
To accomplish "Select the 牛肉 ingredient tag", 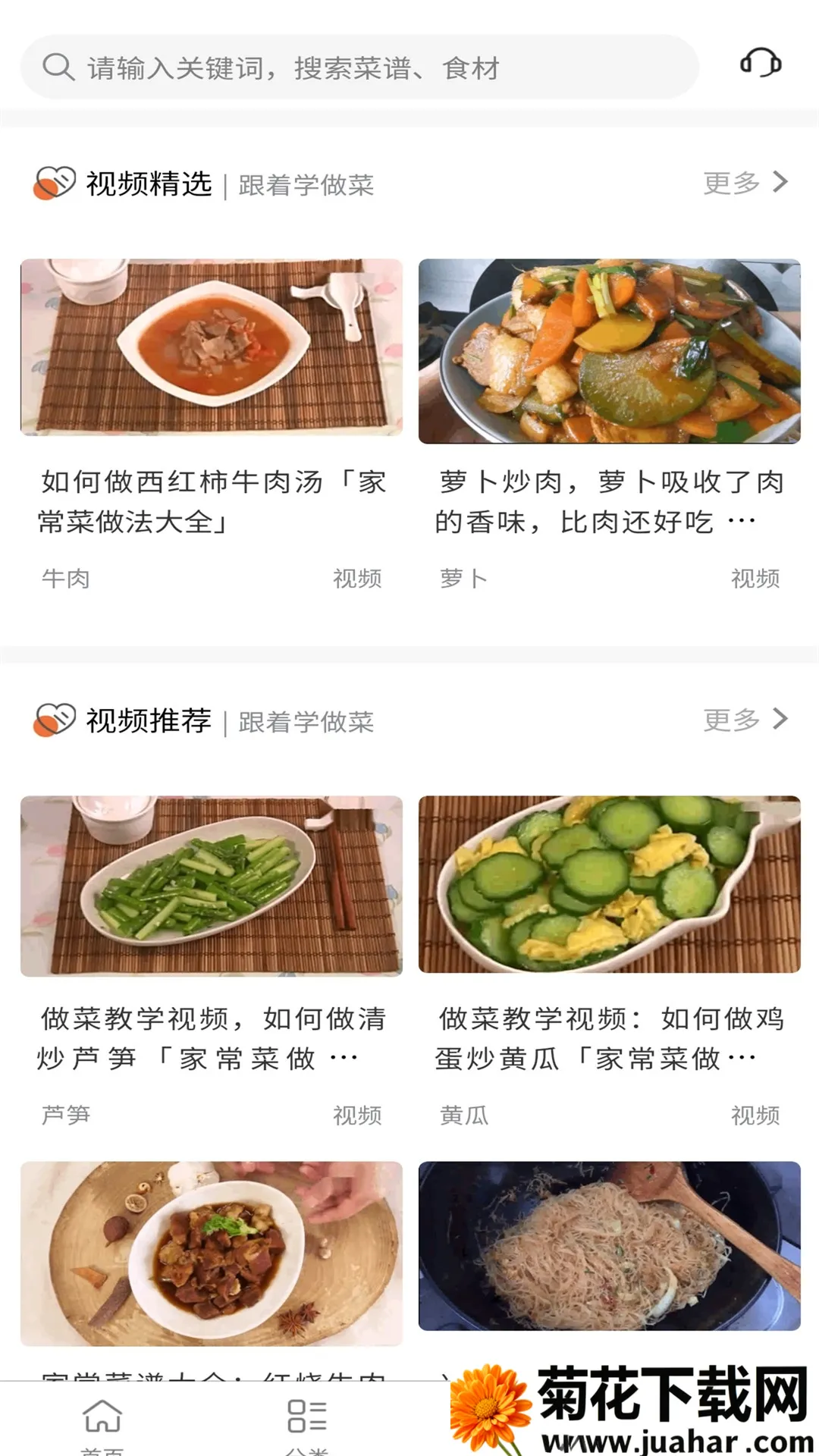I will tap(63, 579).
